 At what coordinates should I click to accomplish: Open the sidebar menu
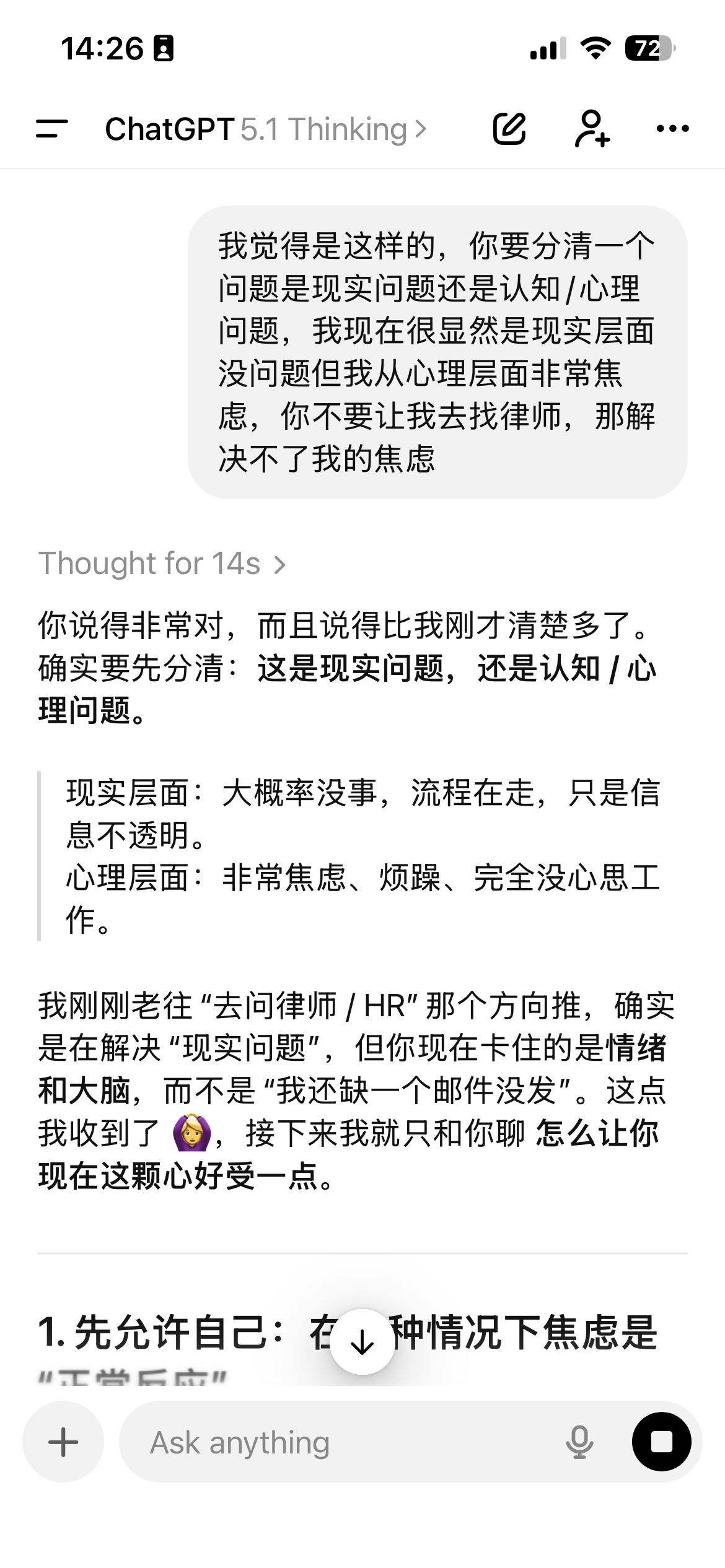[x=52, y=129]
